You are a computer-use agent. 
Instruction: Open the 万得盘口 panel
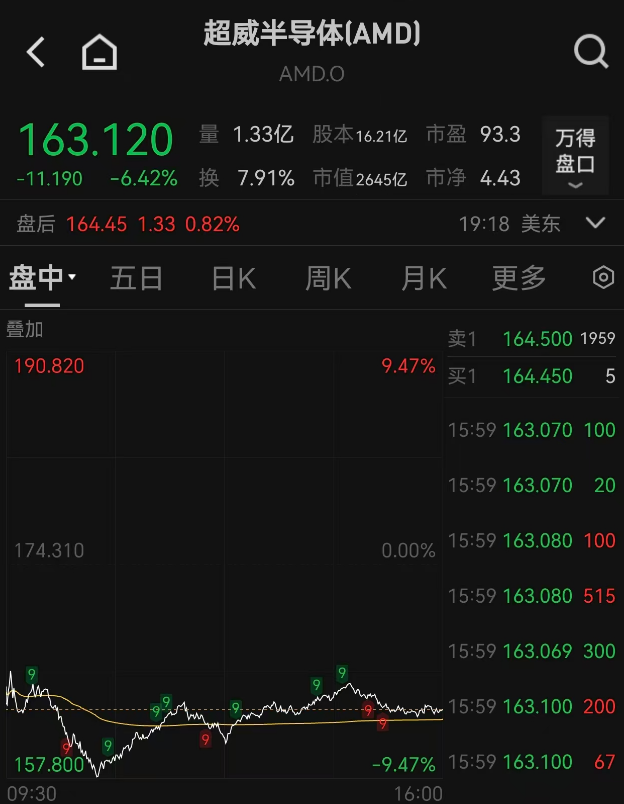575,154
